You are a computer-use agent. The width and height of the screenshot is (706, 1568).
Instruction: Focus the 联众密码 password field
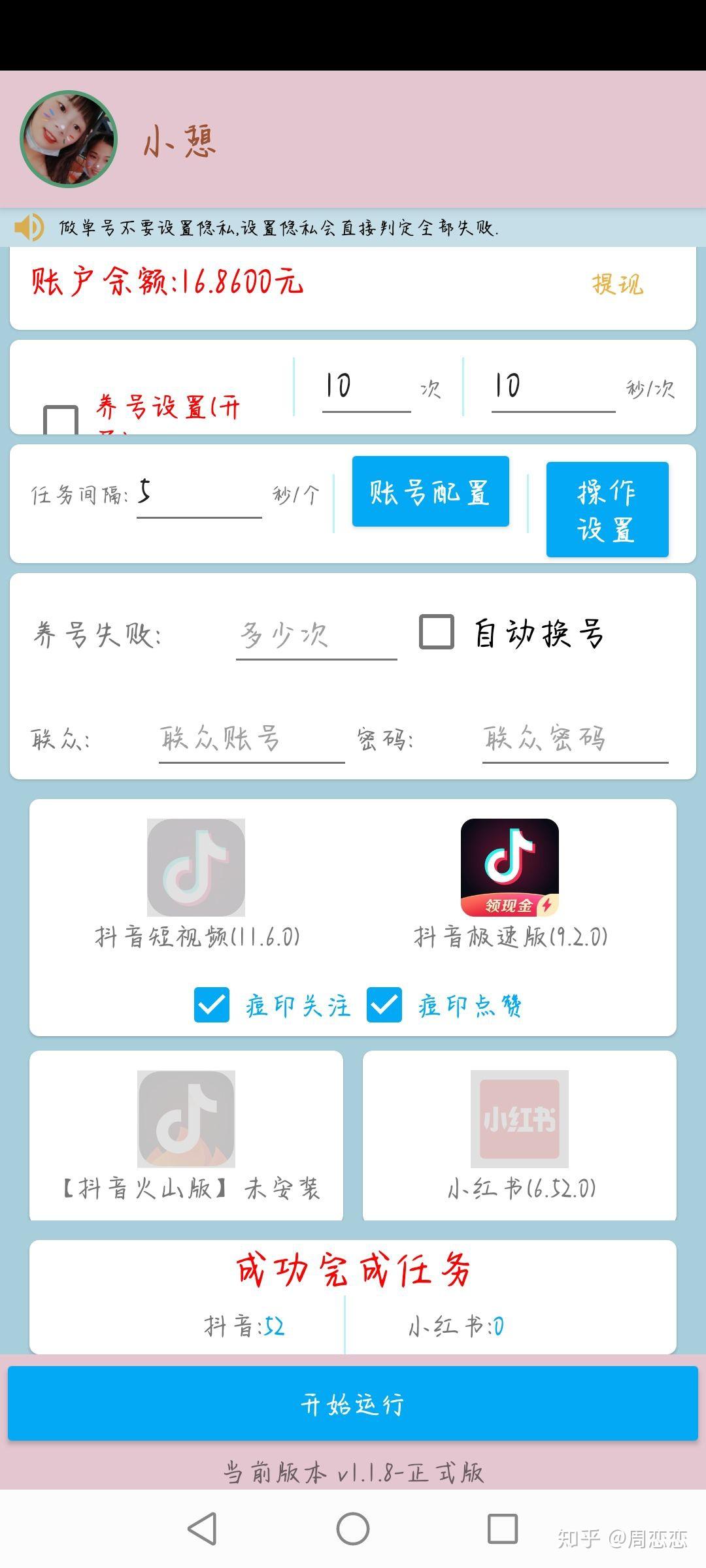[x=575, y=740]
